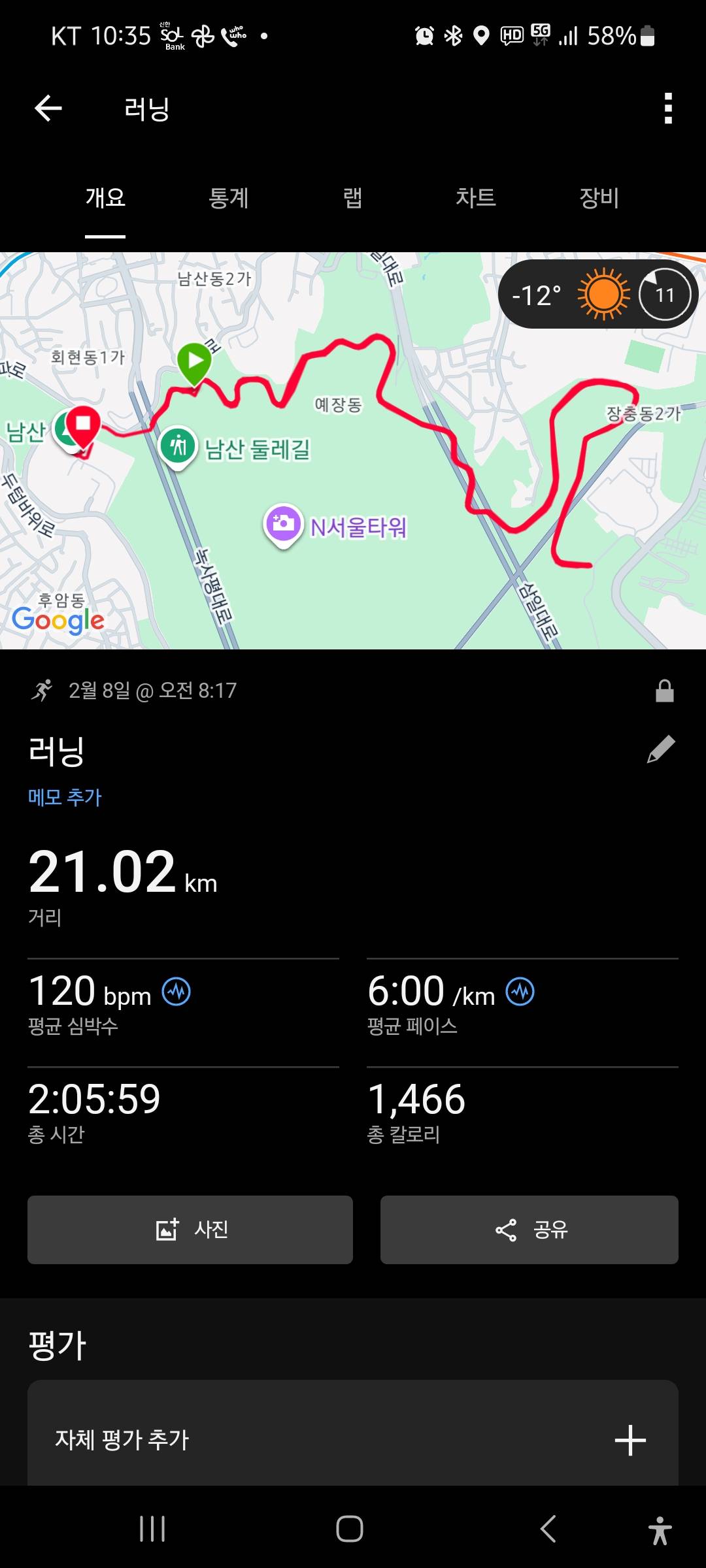The image size is (706, 1568).
Task: Open the three-dot overflow menu
Action: 667,108
